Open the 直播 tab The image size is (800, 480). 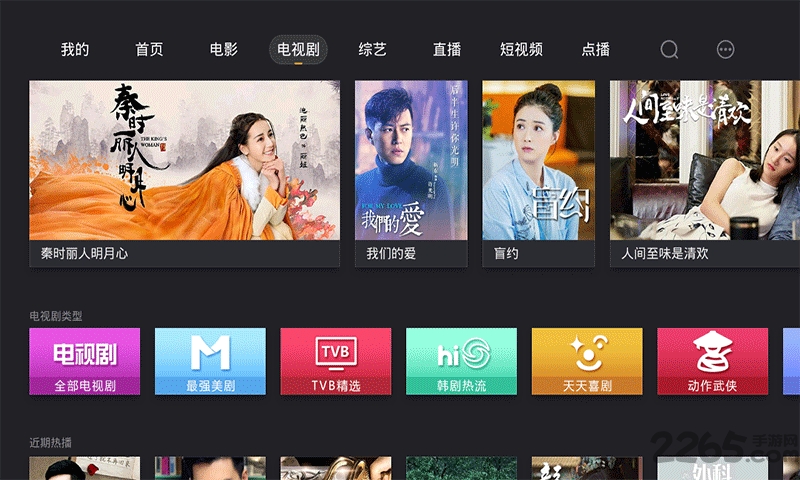pos(447,50)
